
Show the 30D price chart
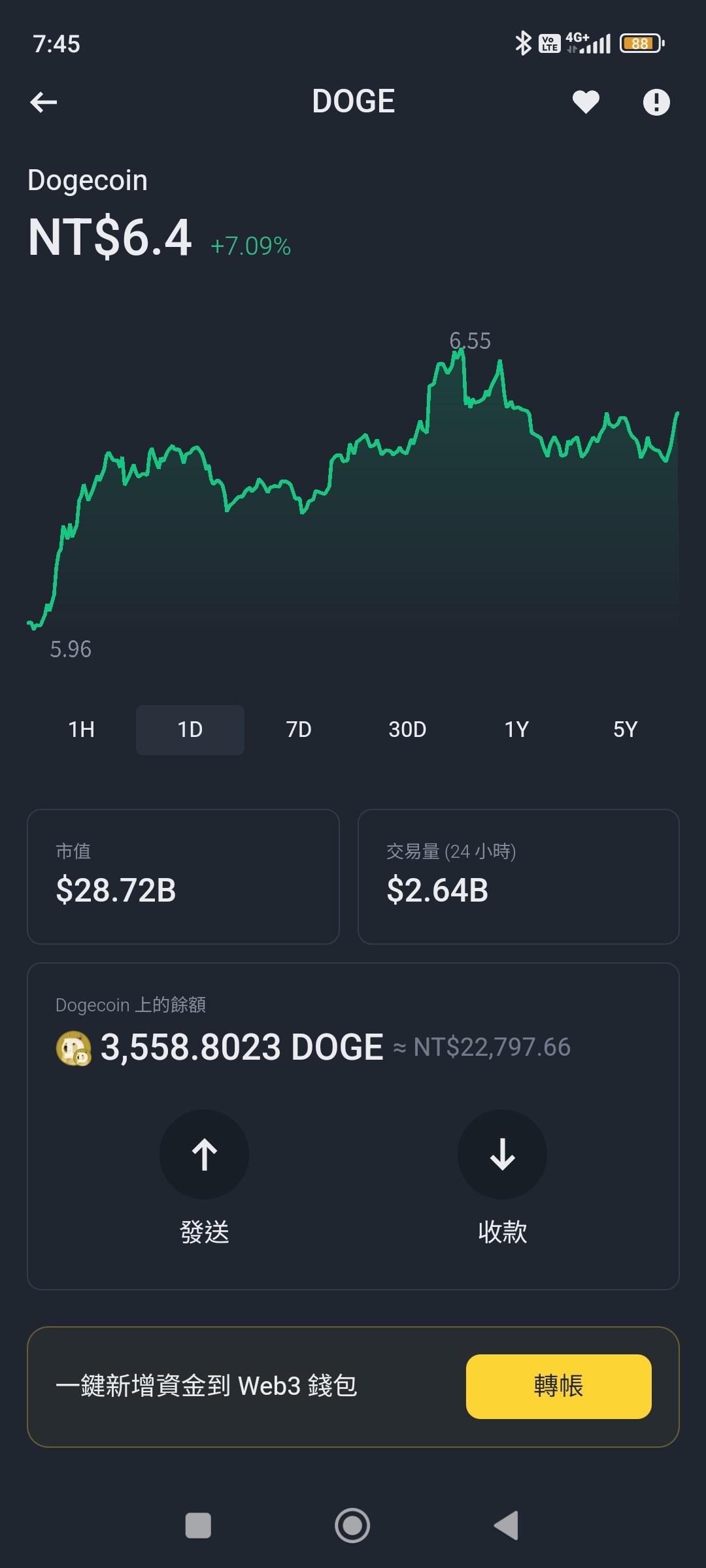coord(407,730)
